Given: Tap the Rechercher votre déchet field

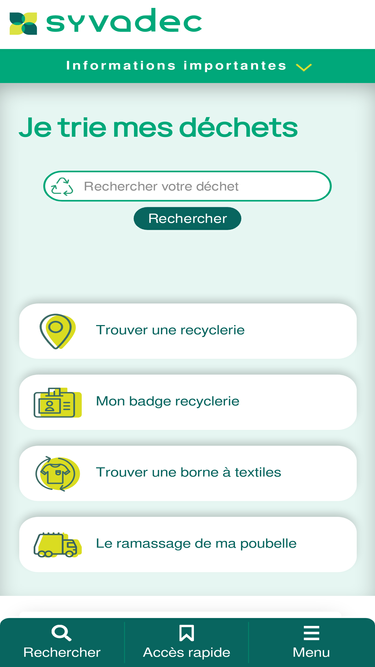Looking at the screenshot, I should point(188,186).
